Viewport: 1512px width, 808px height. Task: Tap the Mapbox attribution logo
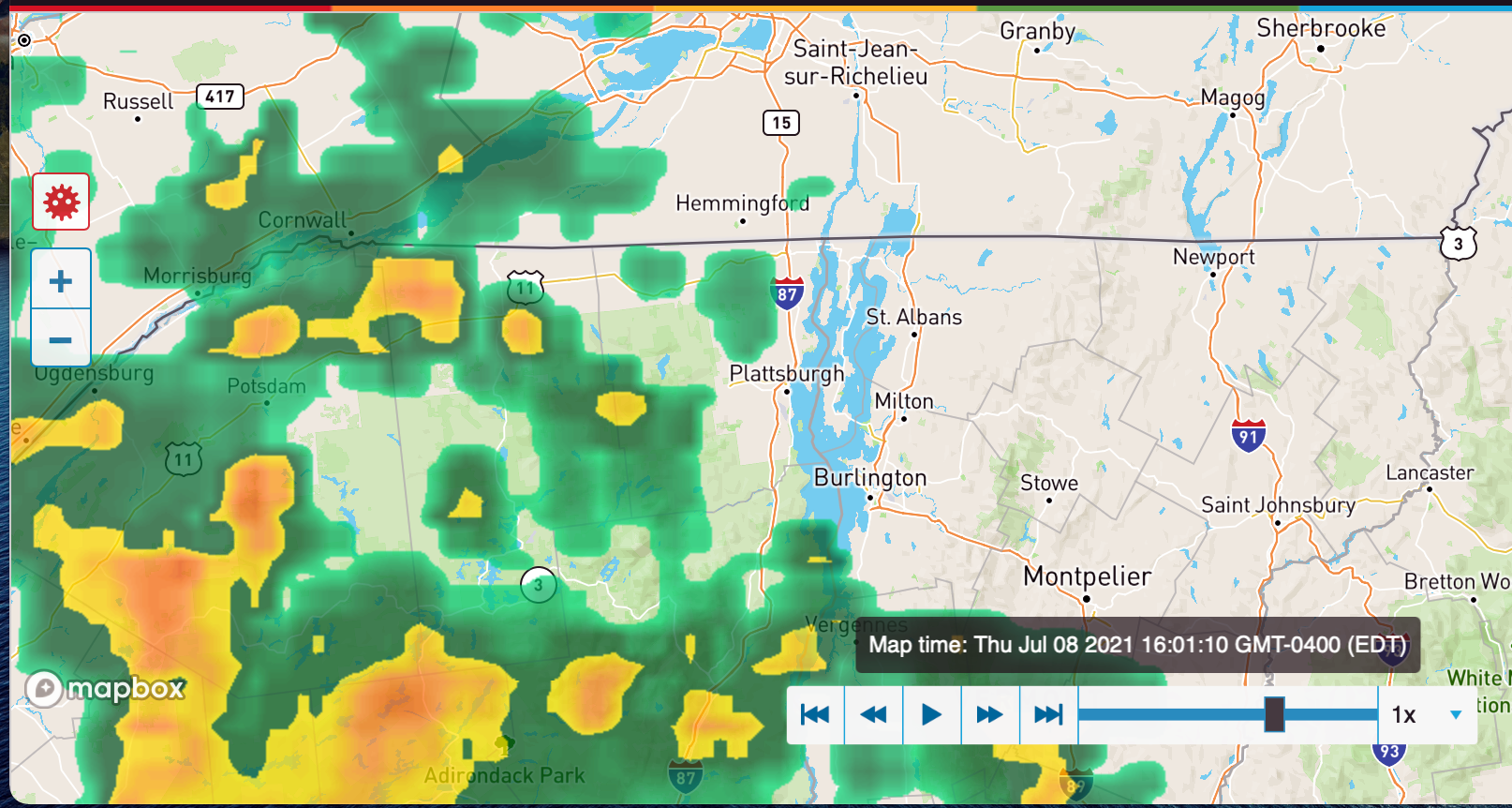[x=105, y=689]
